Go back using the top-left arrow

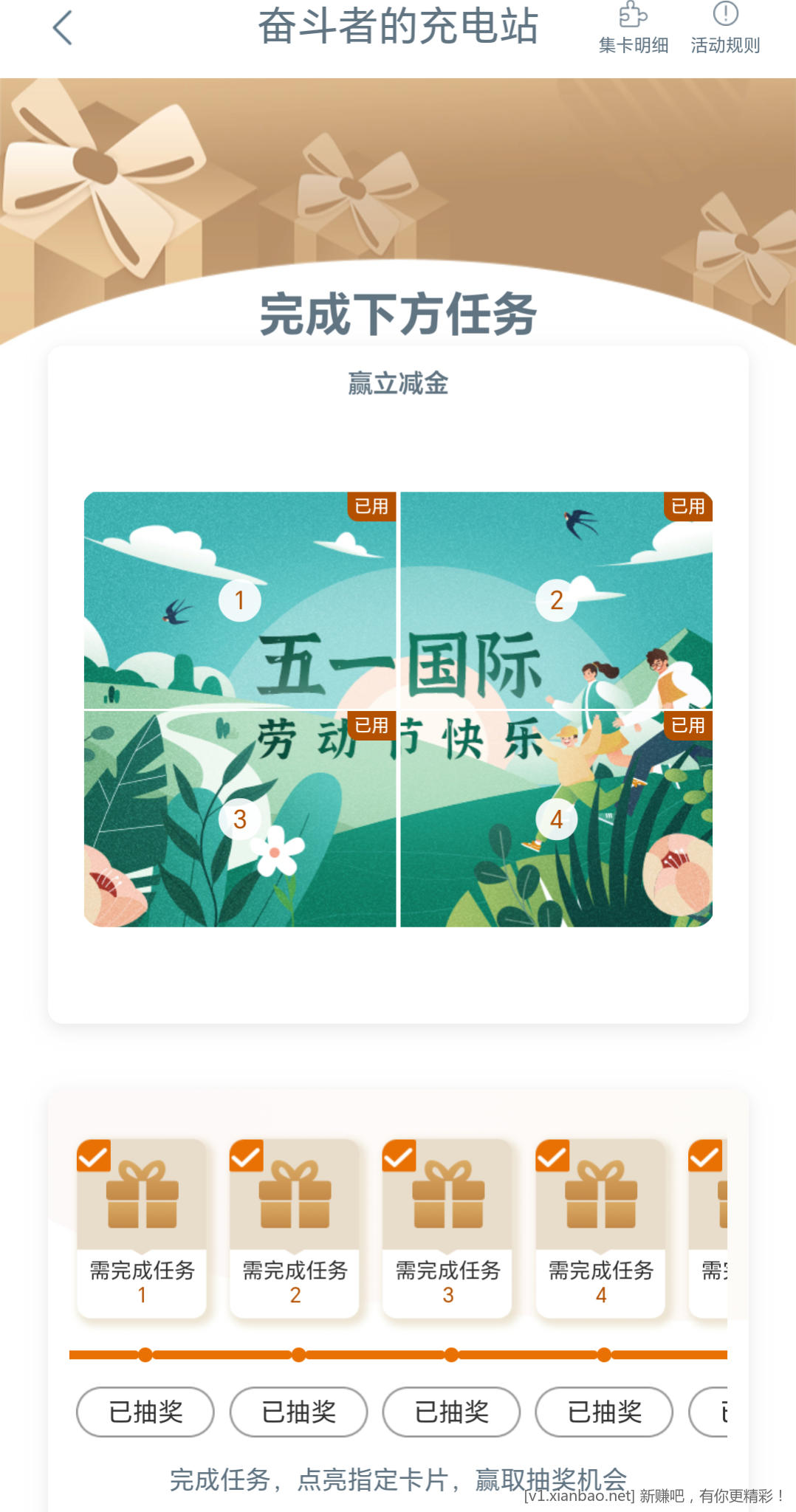click(63, 28)
